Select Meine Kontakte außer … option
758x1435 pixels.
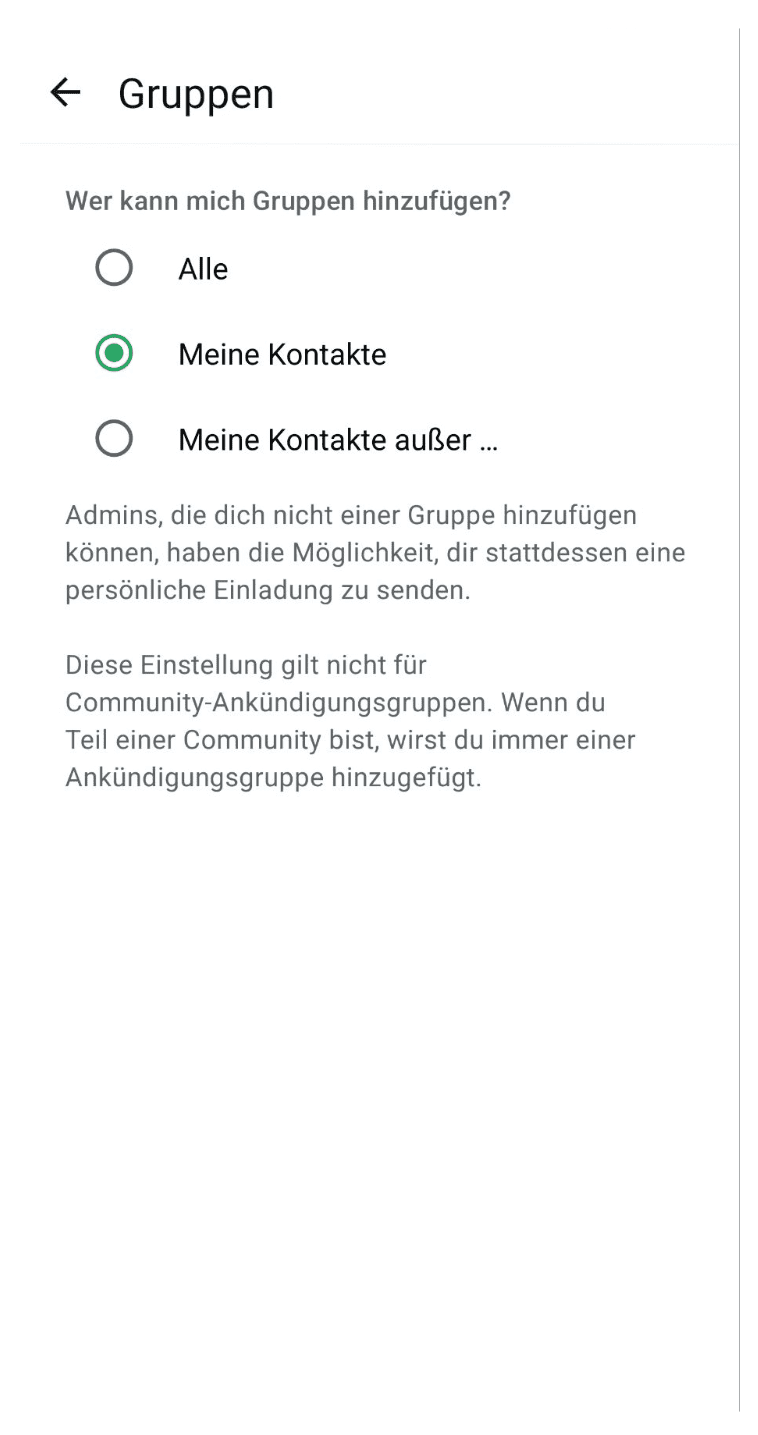pyautogui.click(x=114, y=438)
